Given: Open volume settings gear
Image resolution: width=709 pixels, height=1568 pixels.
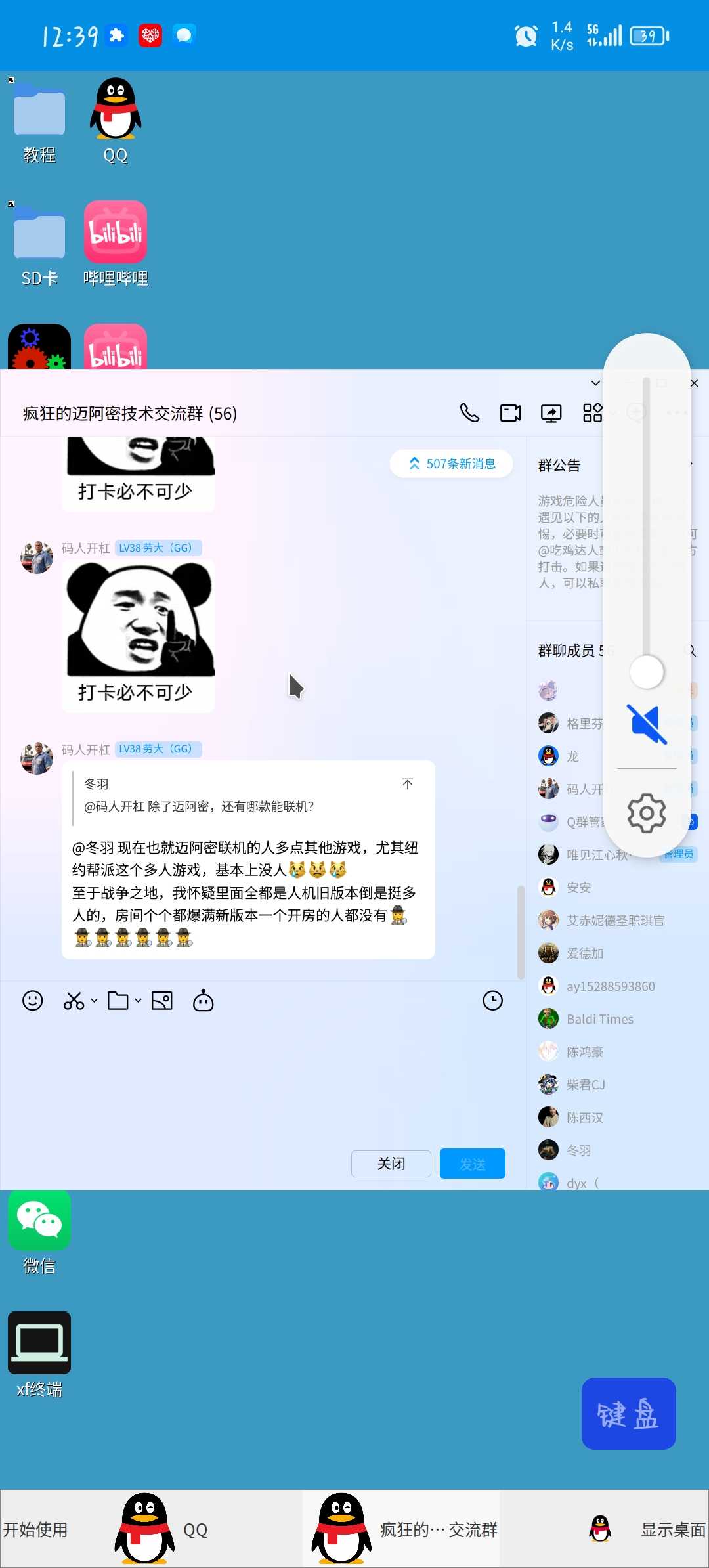Looking at the screenshot, I should [647, 813].
